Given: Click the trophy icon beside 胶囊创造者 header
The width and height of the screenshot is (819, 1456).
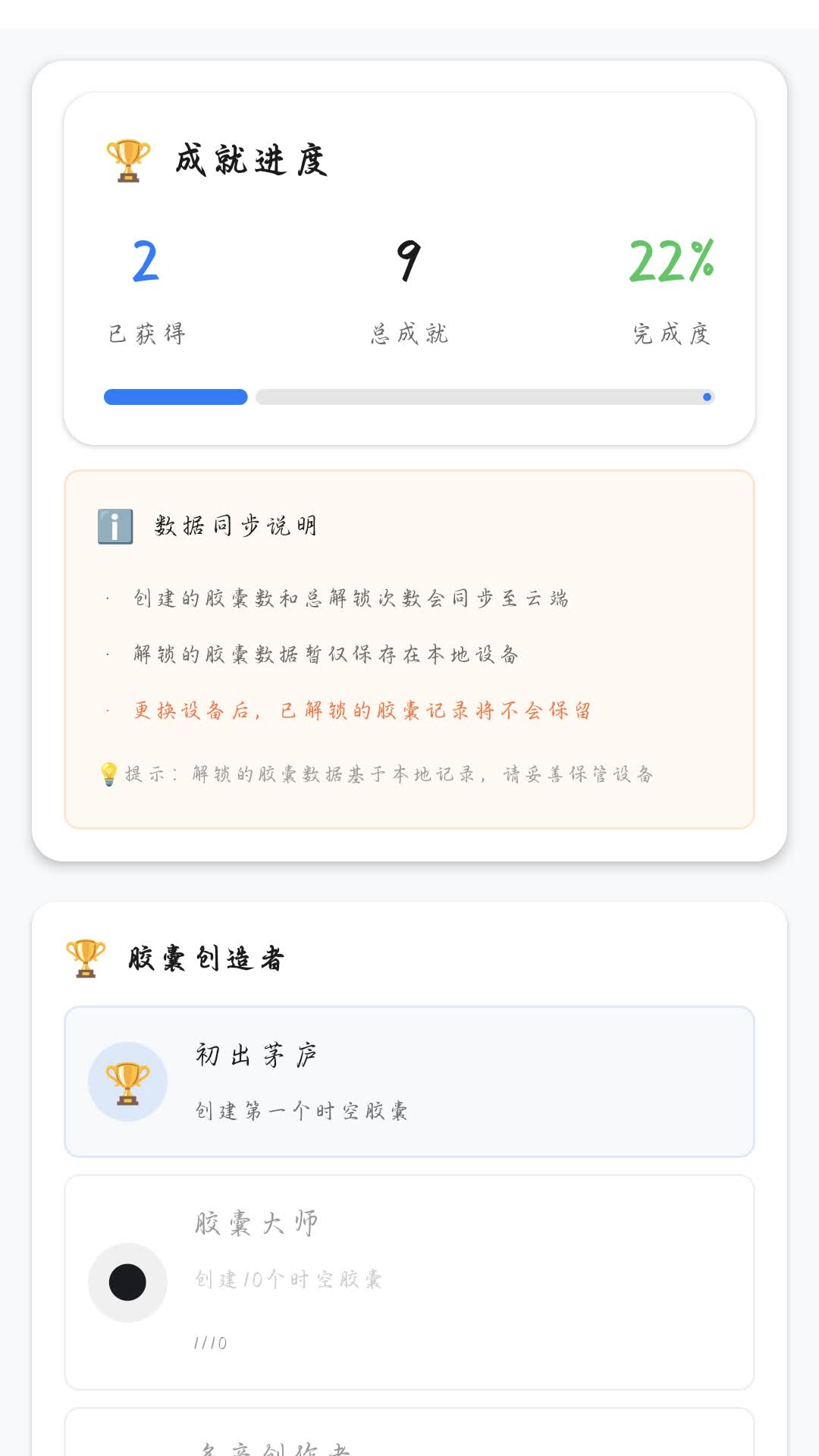Looking at the screenshot, I should (x=86, y=957).
